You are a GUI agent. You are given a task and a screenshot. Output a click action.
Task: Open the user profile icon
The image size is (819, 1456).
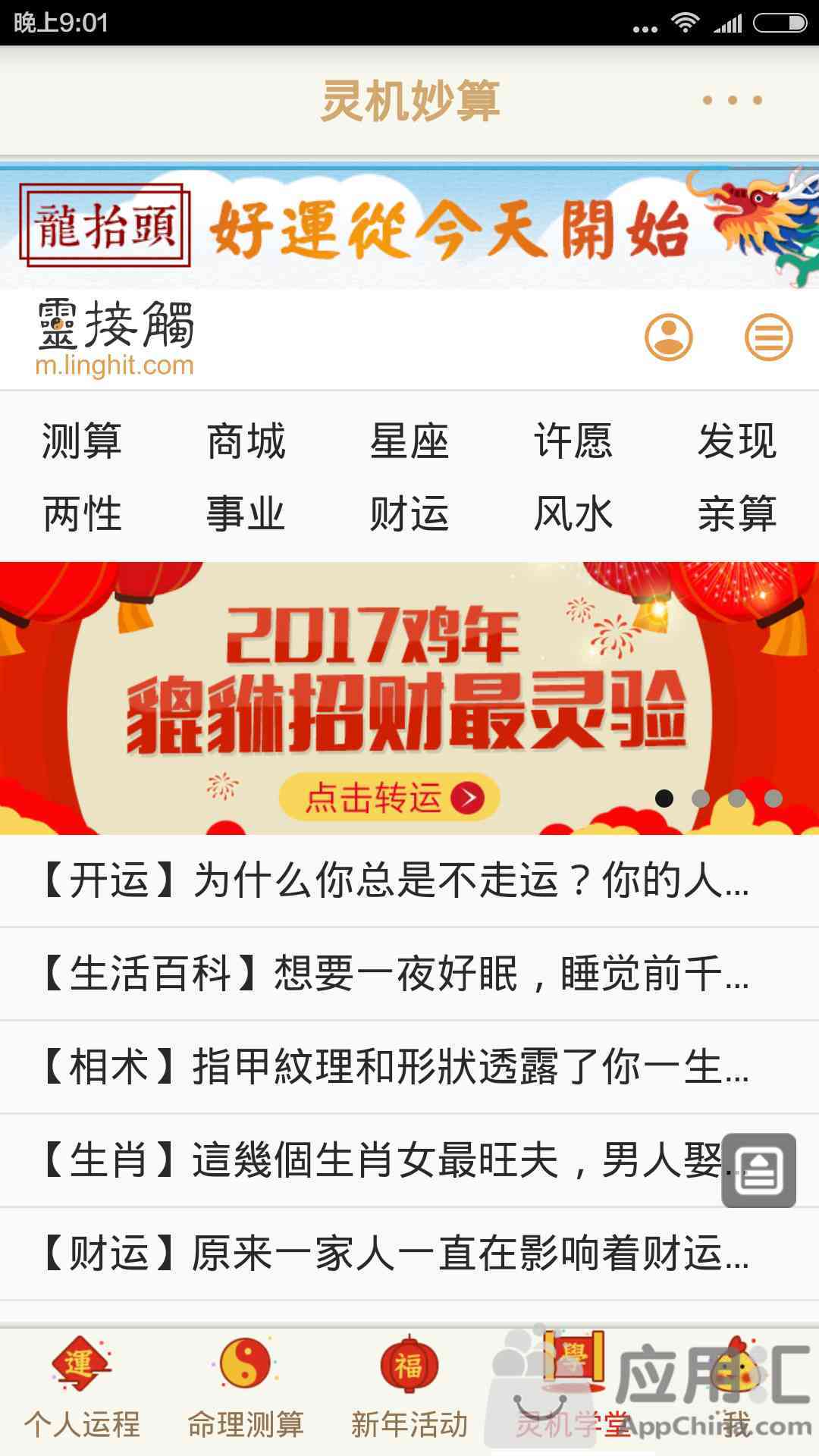[x=668, y=337]
